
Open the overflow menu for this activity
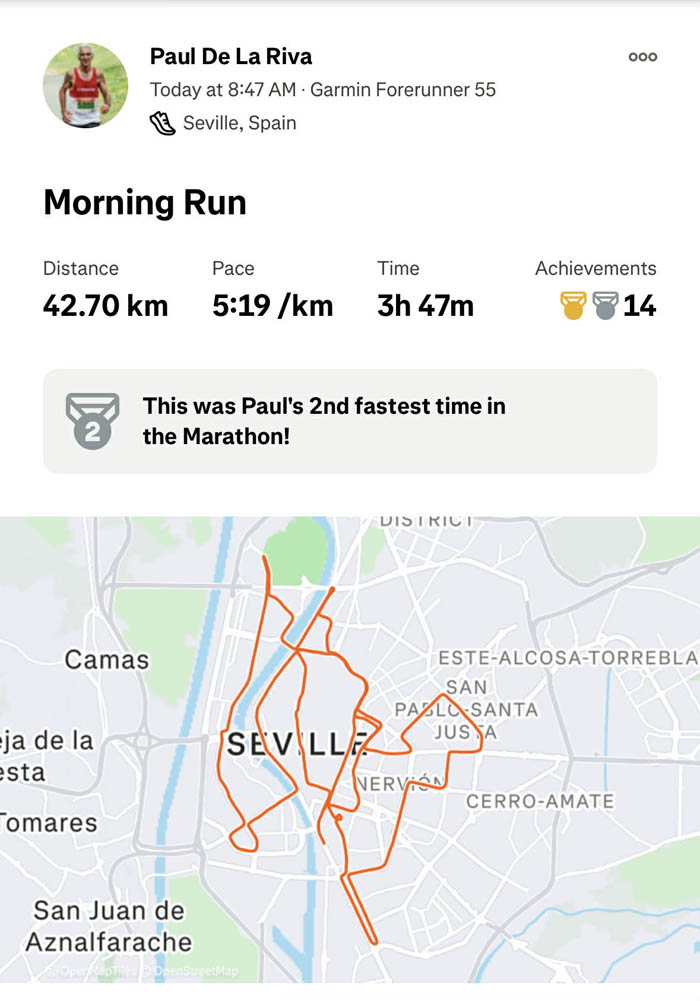click(642, 57)
